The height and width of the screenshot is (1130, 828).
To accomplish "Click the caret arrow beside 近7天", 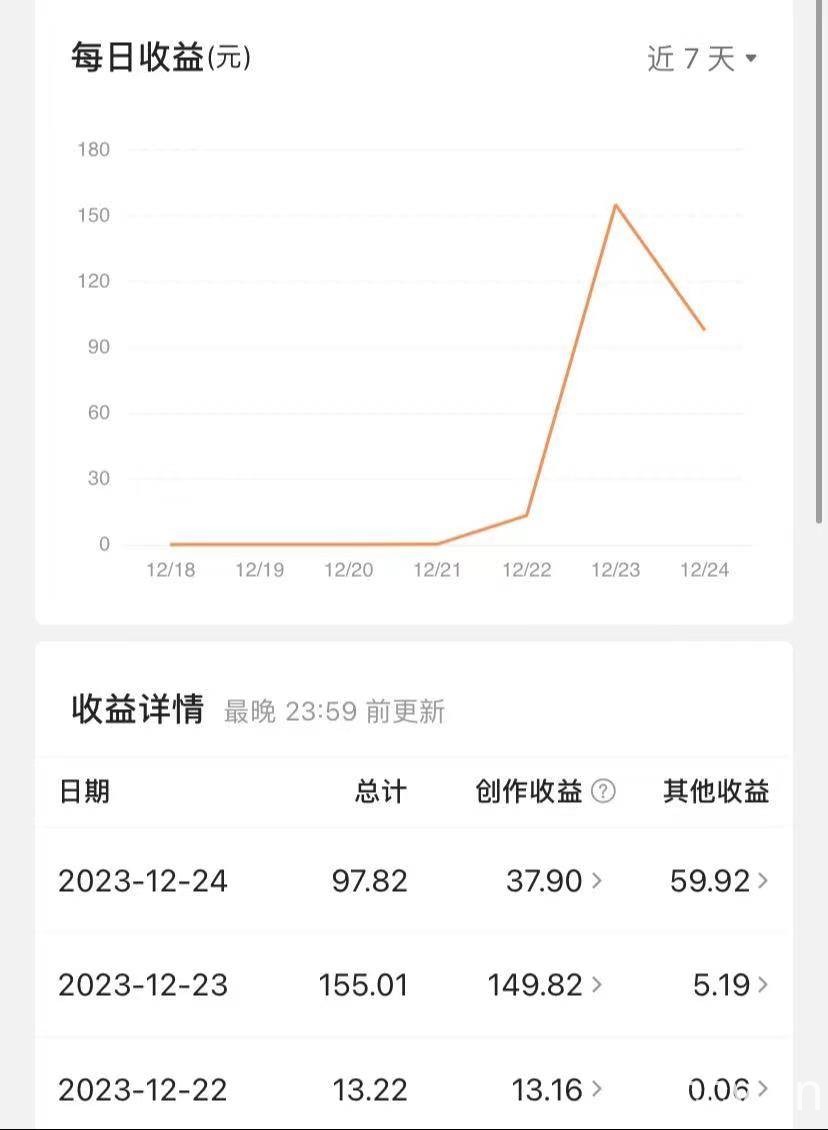I will pyautogui.click(x=750, y=58).
